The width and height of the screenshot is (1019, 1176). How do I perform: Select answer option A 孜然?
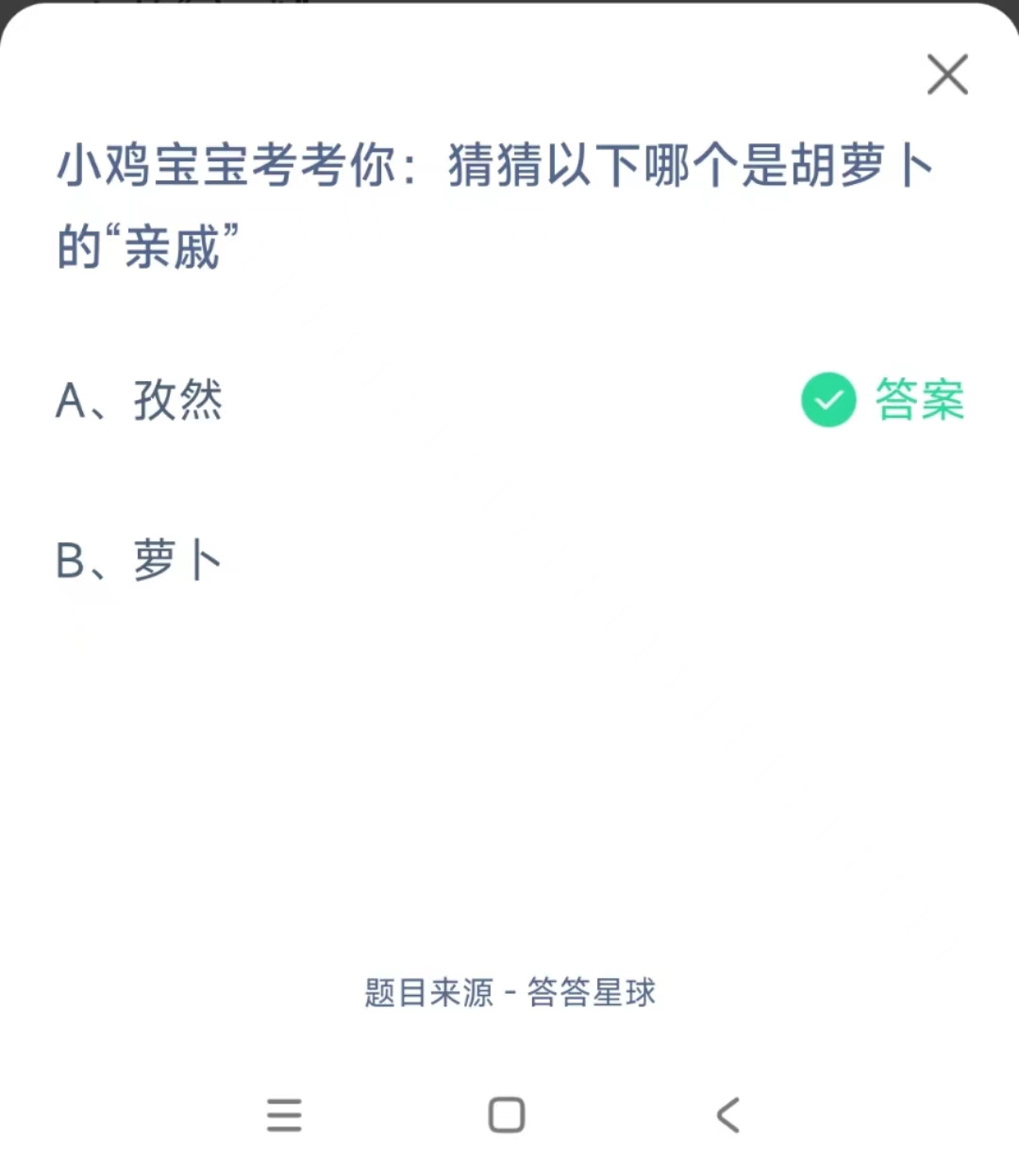click(x=140, y=400)
